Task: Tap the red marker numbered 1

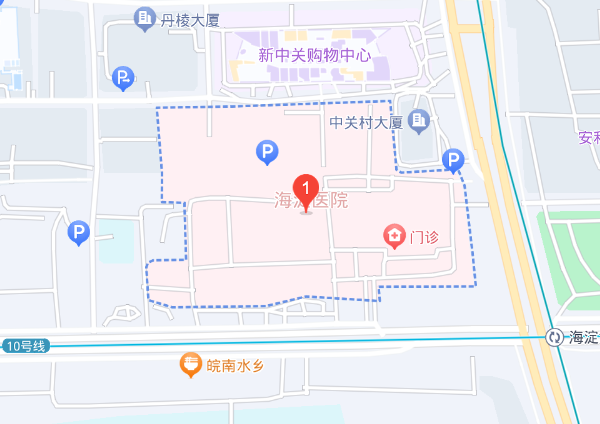Action: click(x=307, y=190)
